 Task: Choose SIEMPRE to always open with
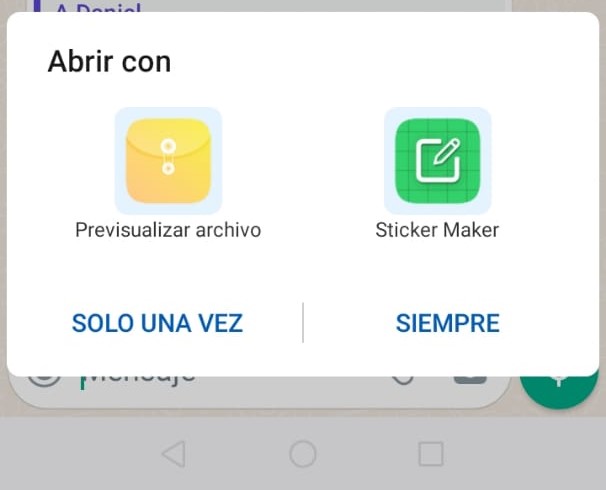tap(447, 323)
